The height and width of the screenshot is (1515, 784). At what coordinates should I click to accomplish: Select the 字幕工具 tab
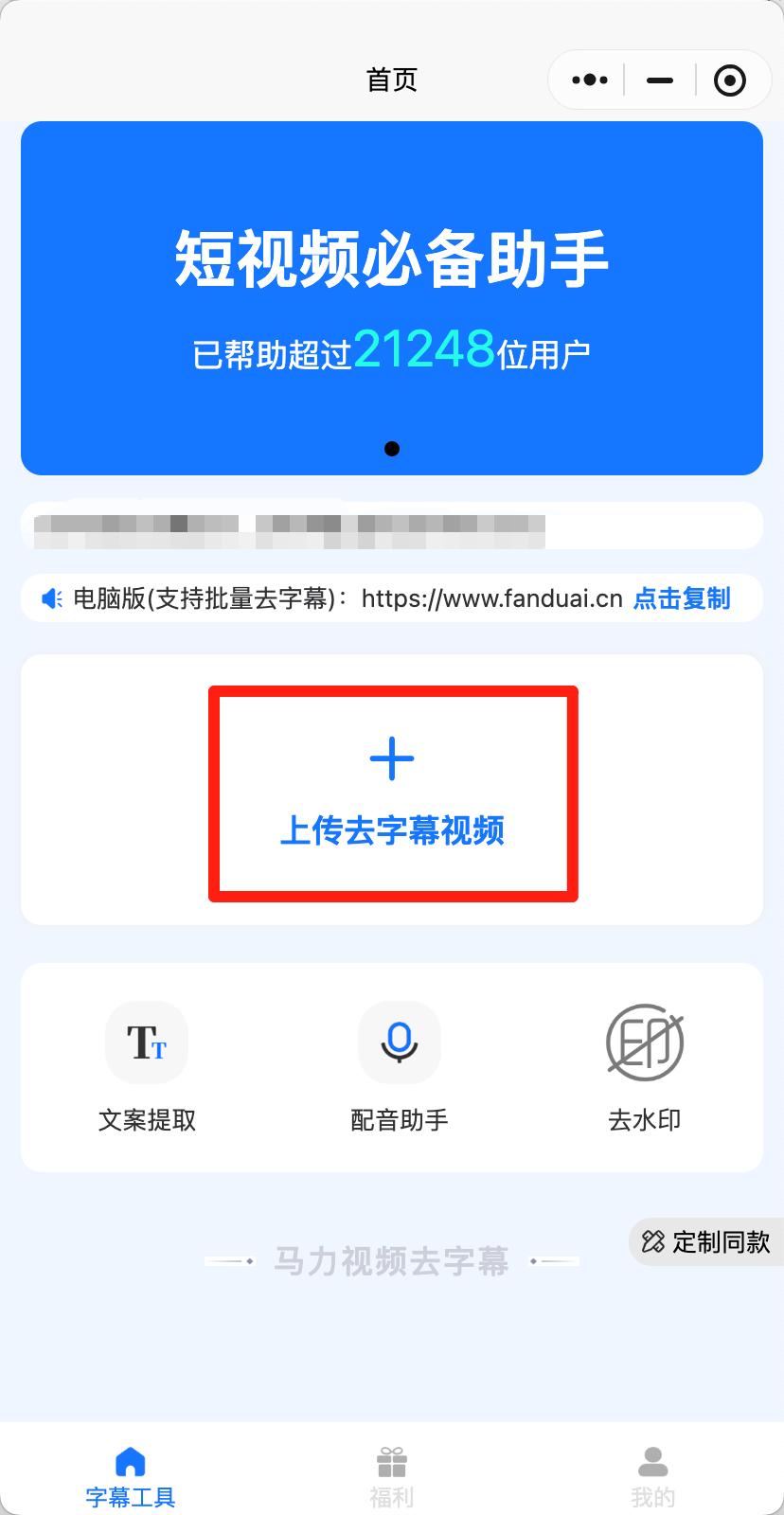coord(131,1475)
